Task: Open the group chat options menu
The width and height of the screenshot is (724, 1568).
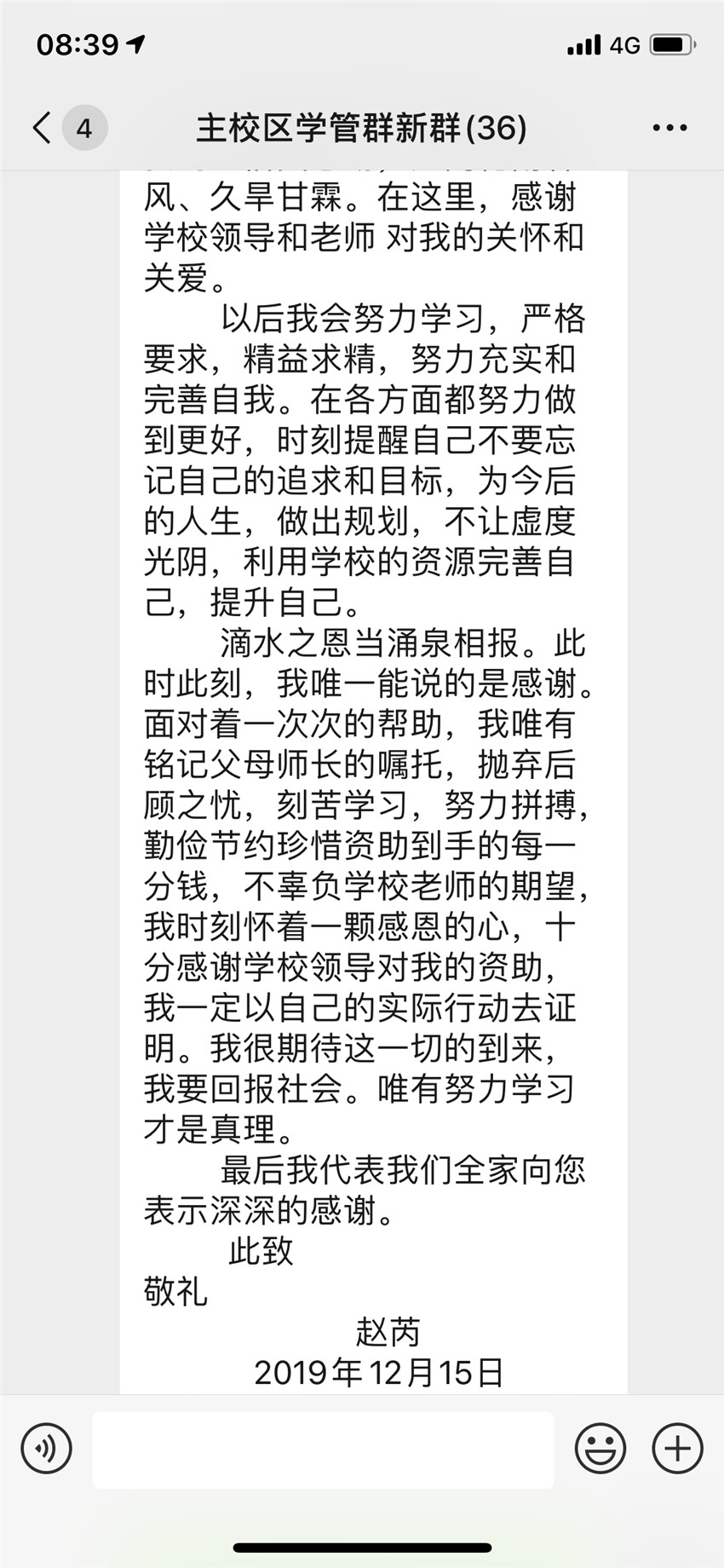Action: point(669,128)
